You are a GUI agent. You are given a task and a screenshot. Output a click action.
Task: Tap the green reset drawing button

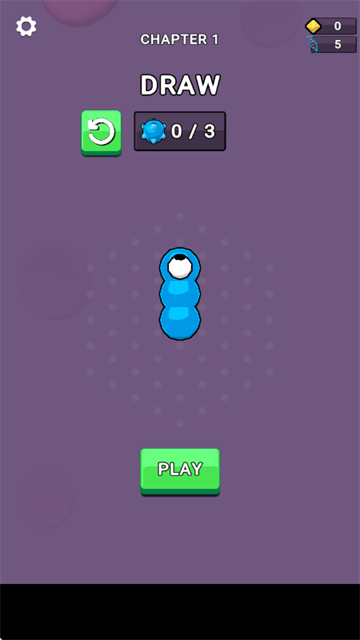click(101, 133)
